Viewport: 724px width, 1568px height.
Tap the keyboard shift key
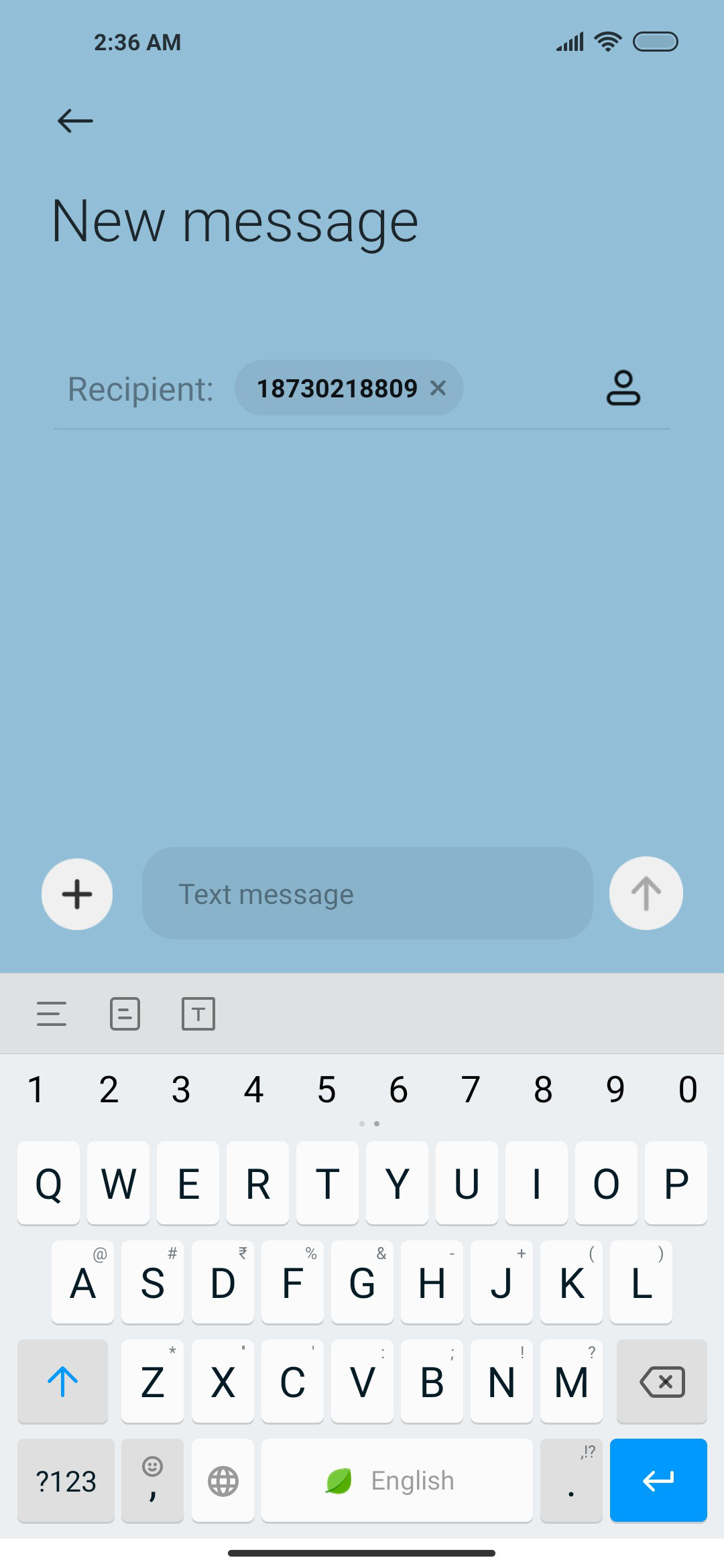pyautogui.click(x=62, y=1381)
